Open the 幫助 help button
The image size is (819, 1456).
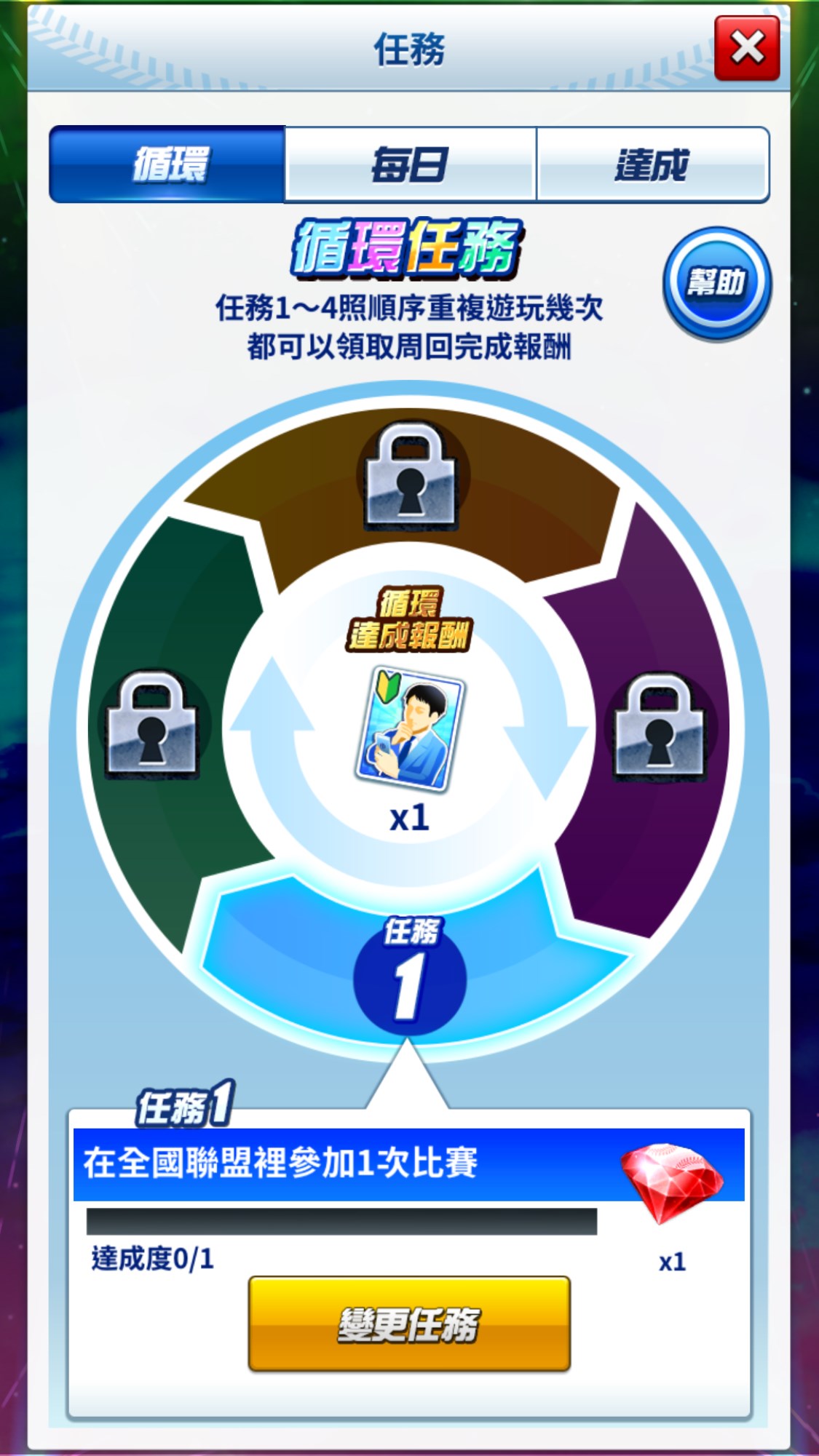pyautogui.click(x=716, y=284)
